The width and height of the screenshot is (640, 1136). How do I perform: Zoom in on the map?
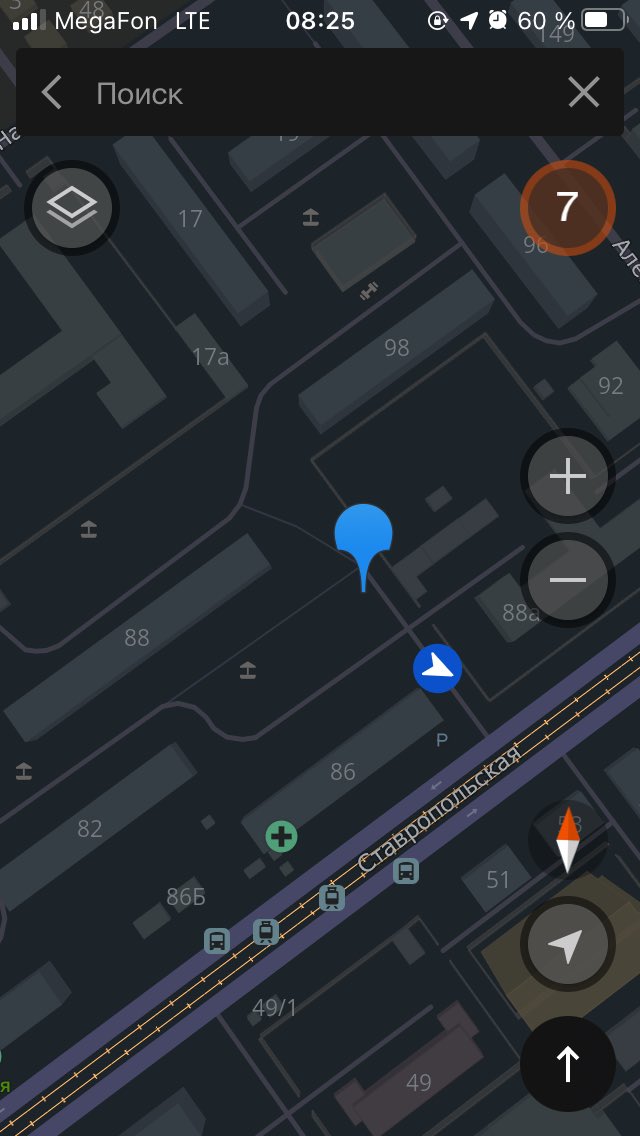tap(568, 476)
